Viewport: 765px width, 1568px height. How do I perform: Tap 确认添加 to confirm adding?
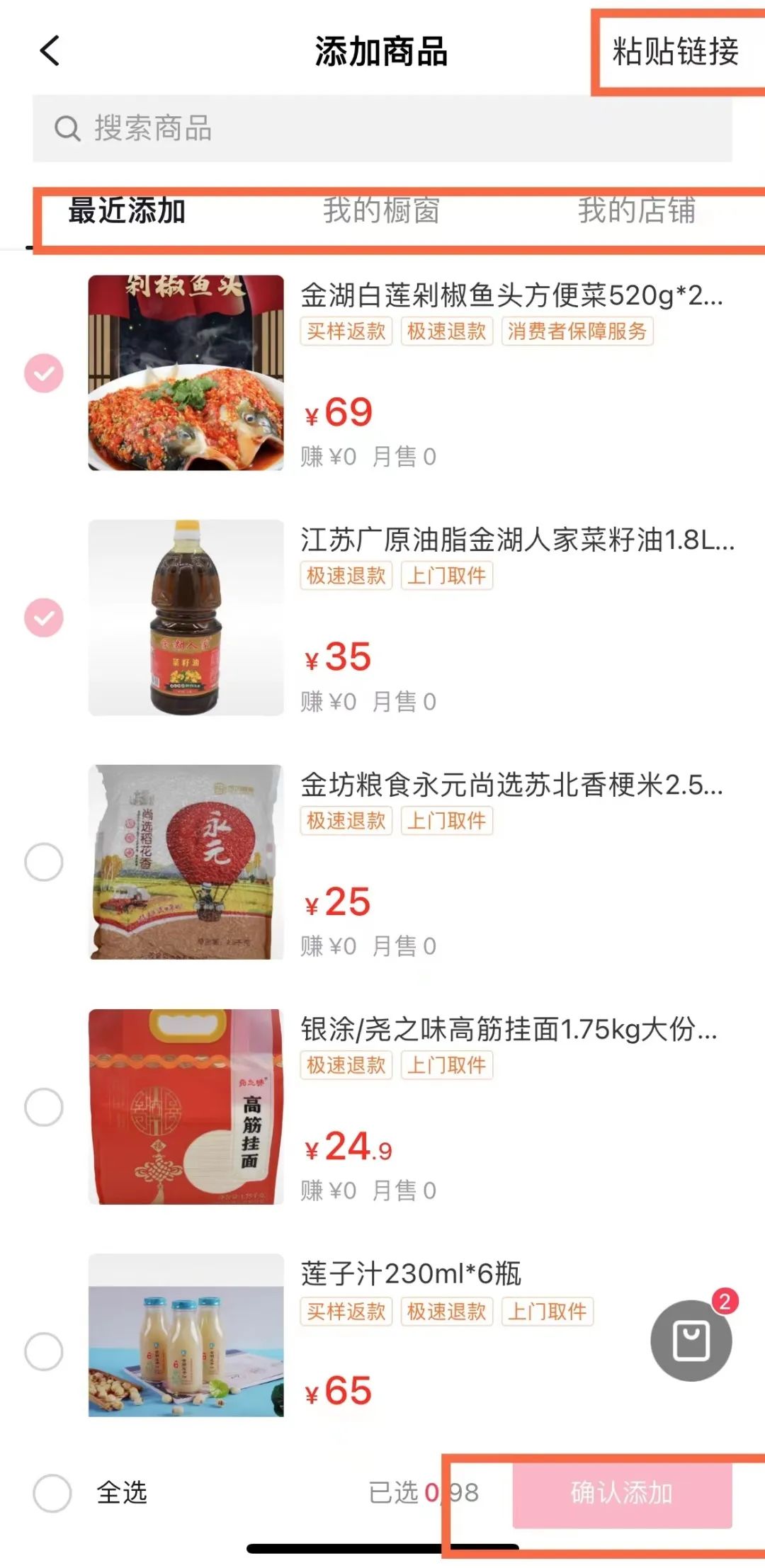[622, 1493]
